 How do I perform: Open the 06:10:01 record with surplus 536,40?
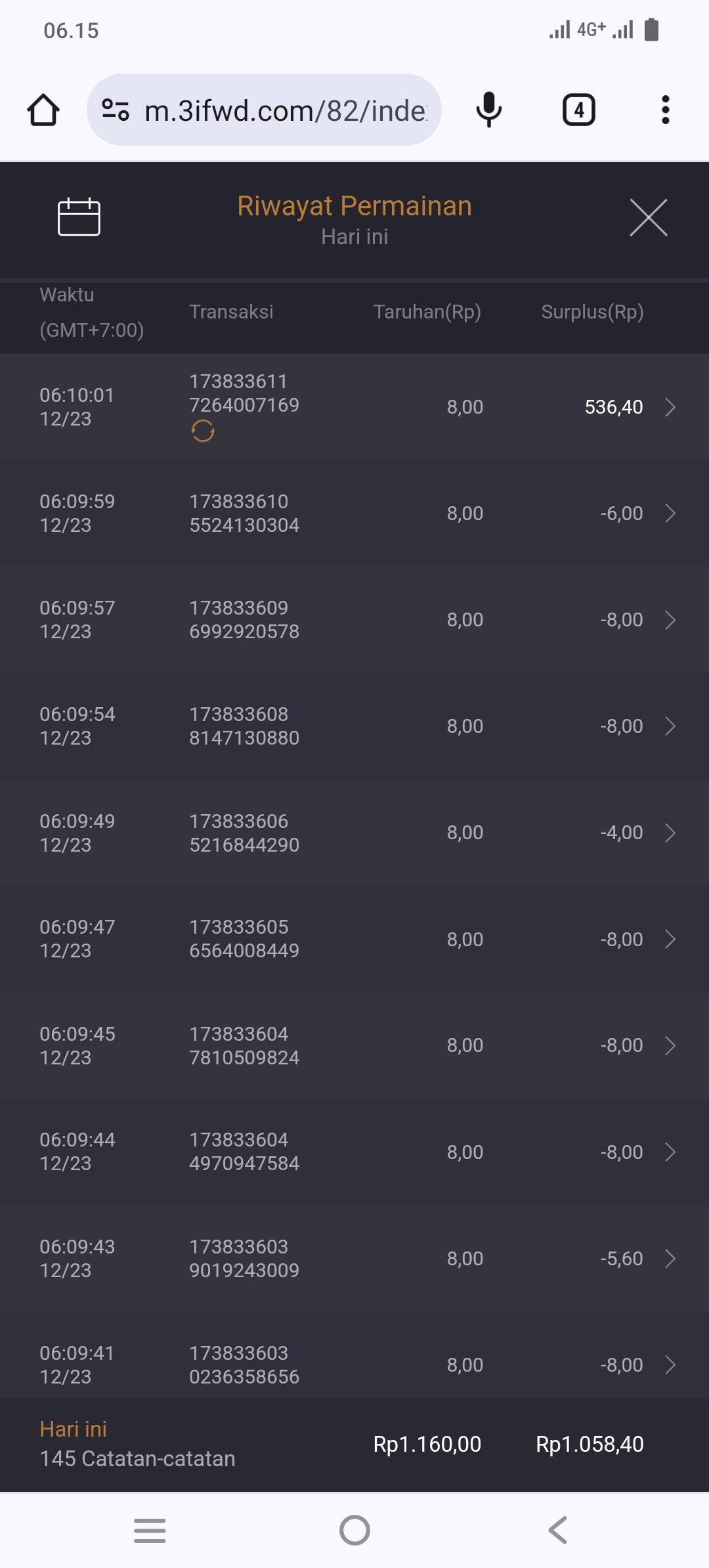click(670, 407)
